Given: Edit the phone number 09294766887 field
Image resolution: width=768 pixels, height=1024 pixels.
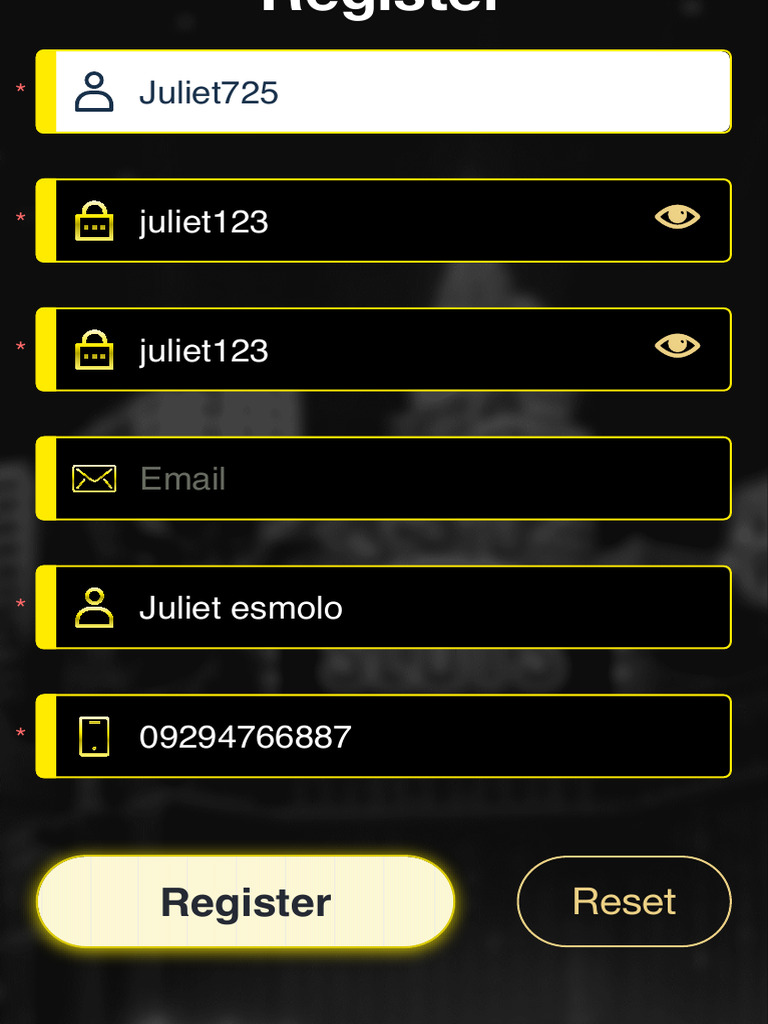Looking at the screenshot, I should click(x=390, y=737).
